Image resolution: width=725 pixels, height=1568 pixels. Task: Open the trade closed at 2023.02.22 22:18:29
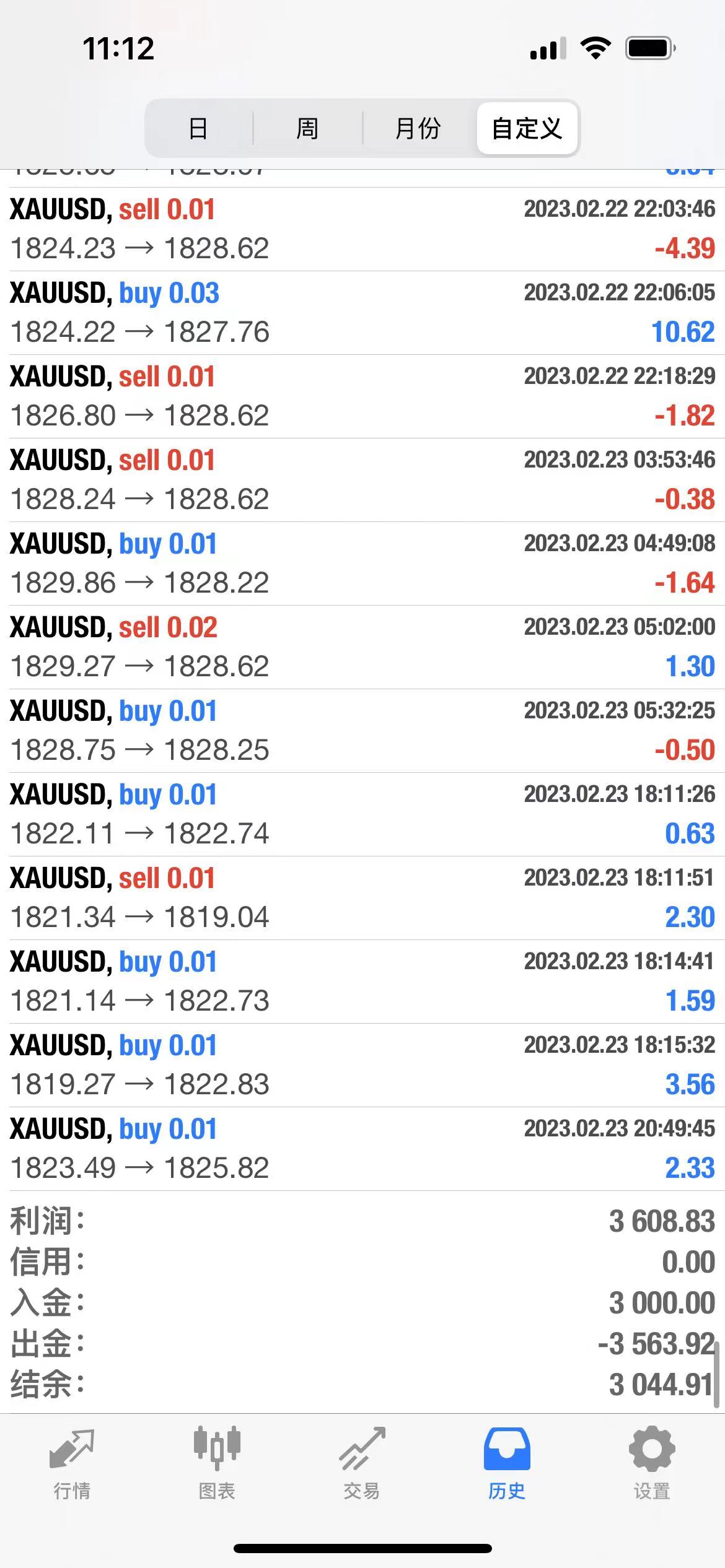[x=362, y=396]
